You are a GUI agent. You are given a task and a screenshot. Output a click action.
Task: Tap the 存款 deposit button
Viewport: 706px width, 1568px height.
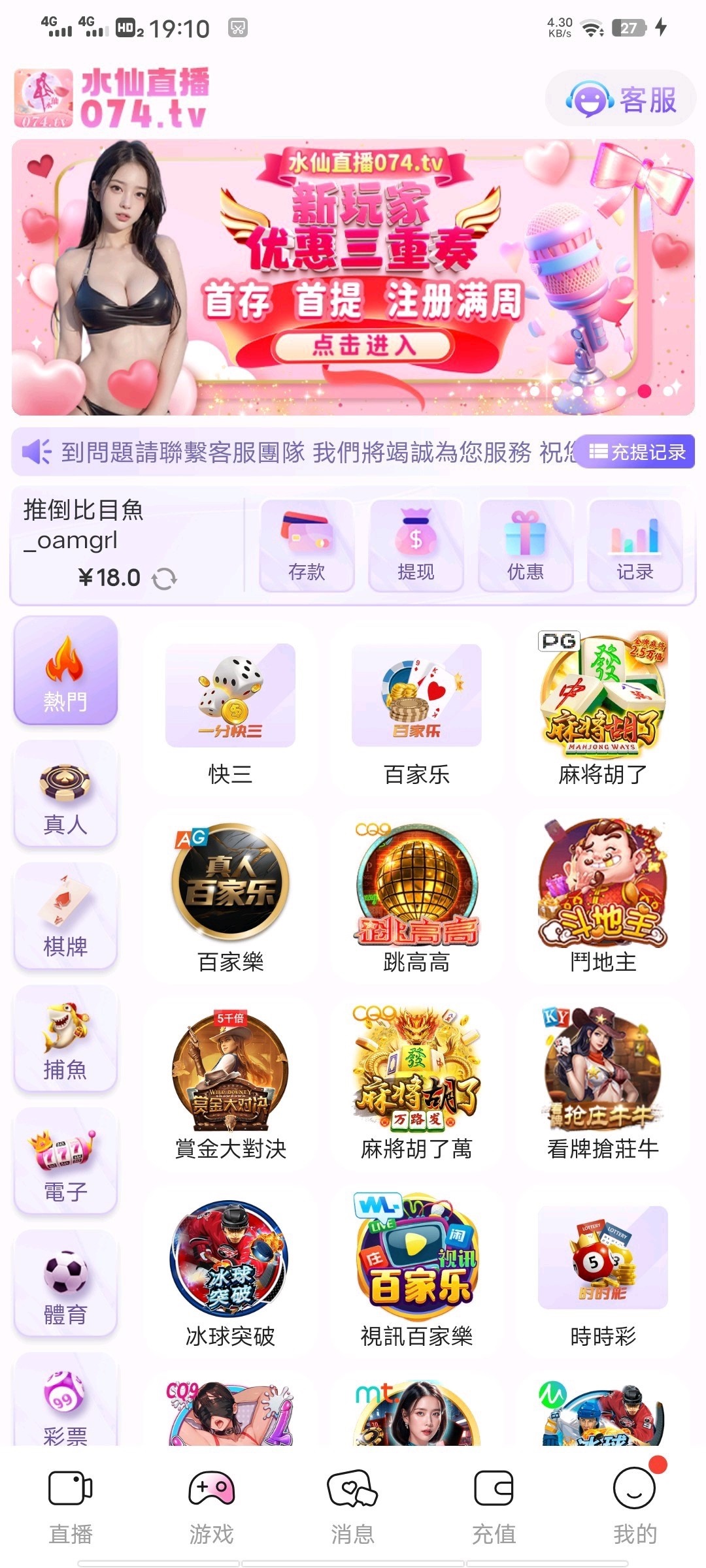pyautogui.click(x=307, y=546)
